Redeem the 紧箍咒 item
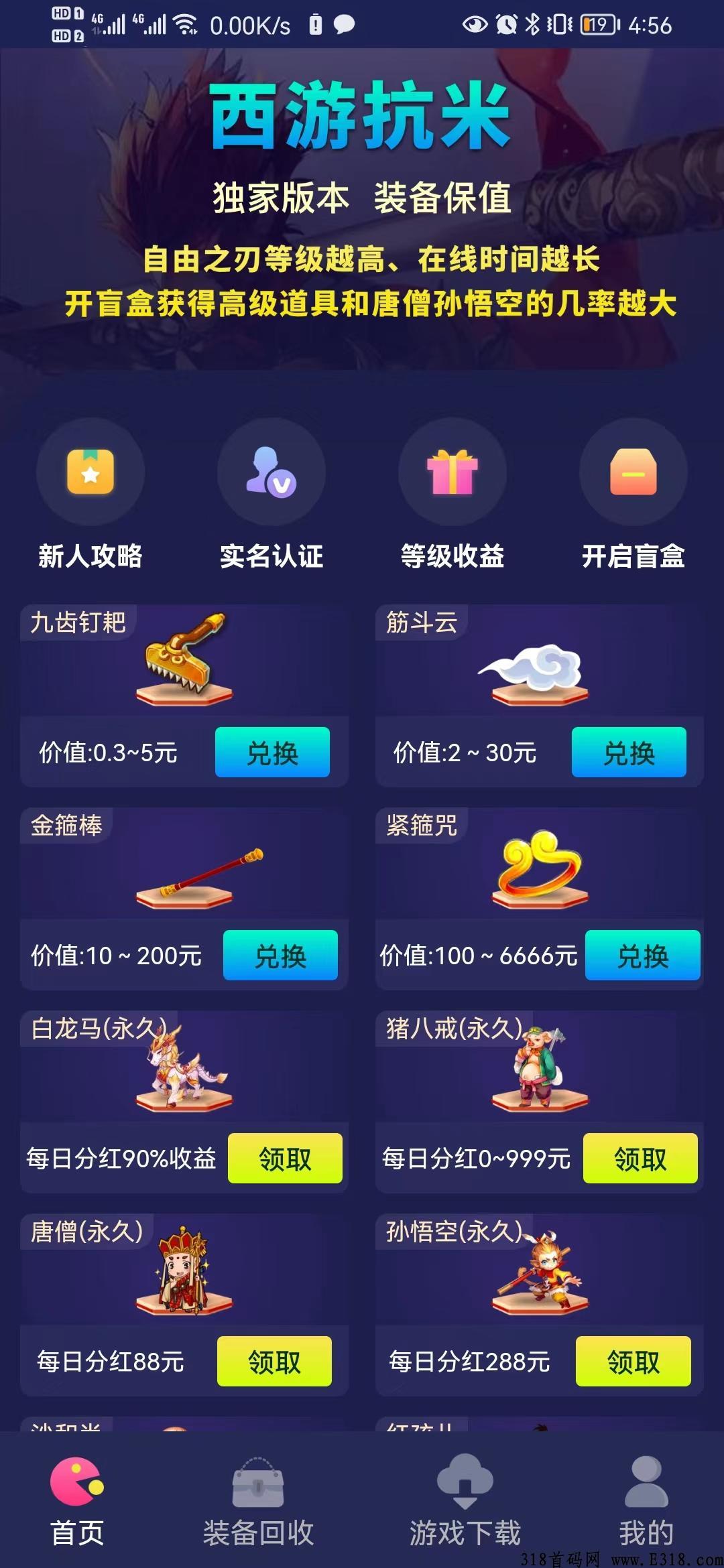Image resolution: width=724 pixels, height=1568 pixels. click(642, 956)
